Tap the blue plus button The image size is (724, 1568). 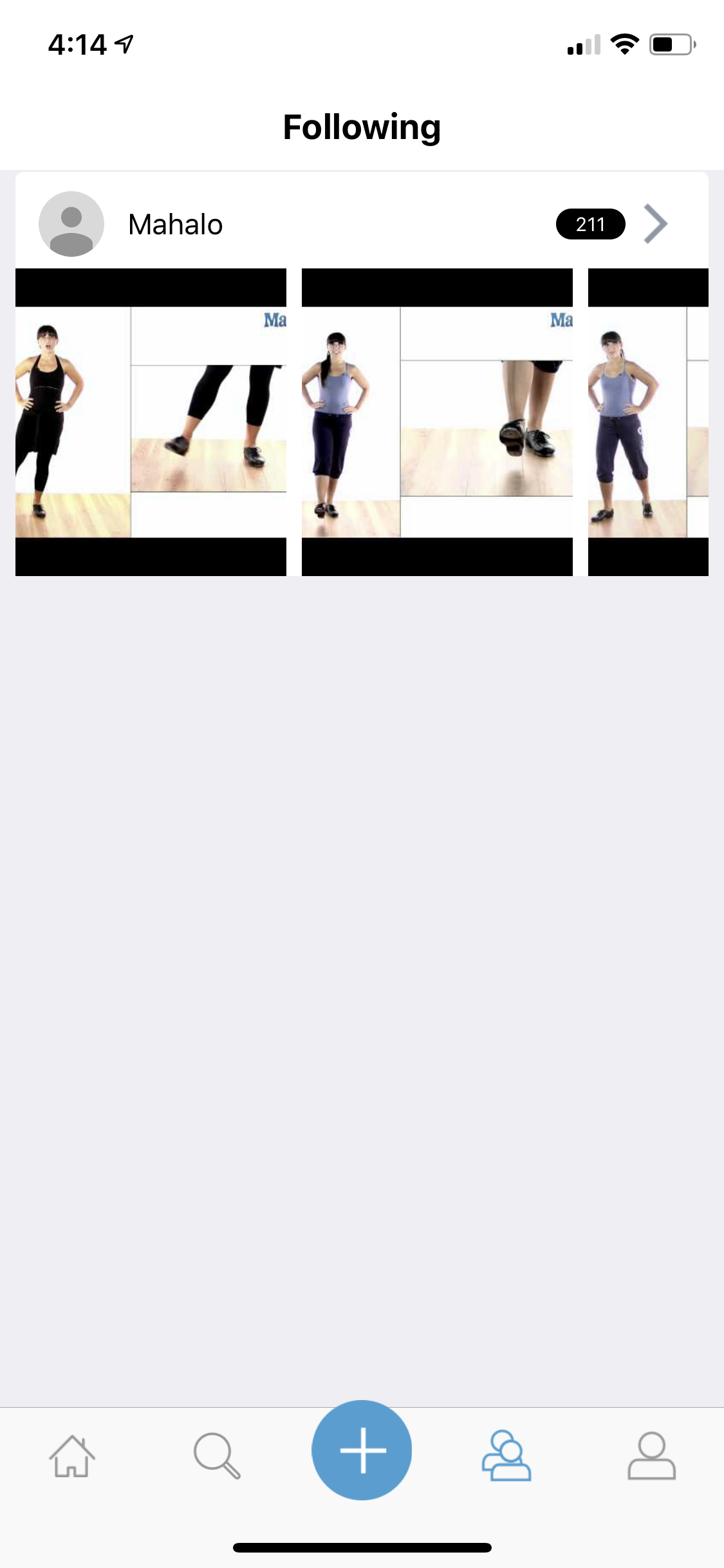coord(362,1450)
